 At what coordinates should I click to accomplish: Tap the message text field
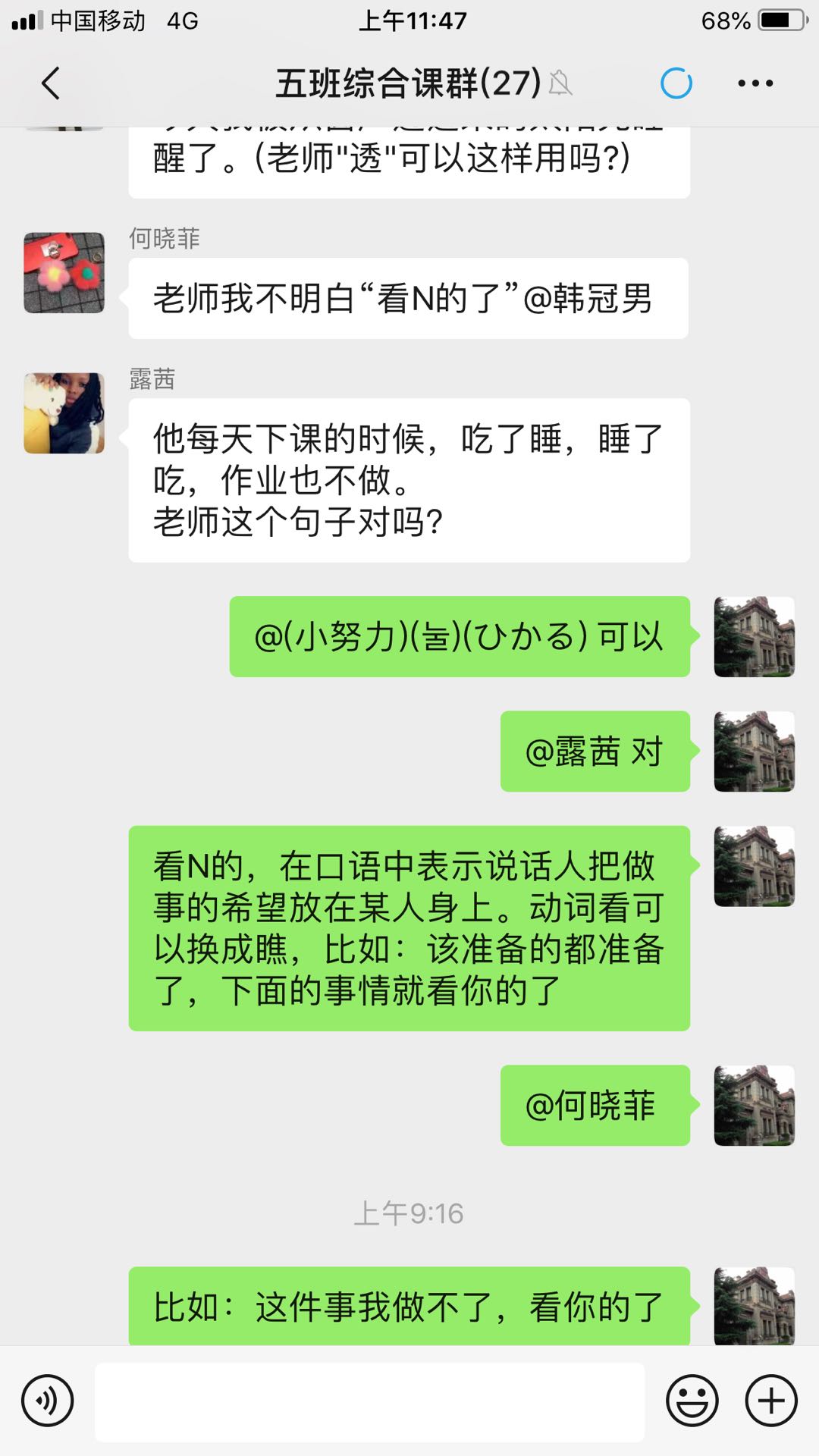pos(369,1401)
